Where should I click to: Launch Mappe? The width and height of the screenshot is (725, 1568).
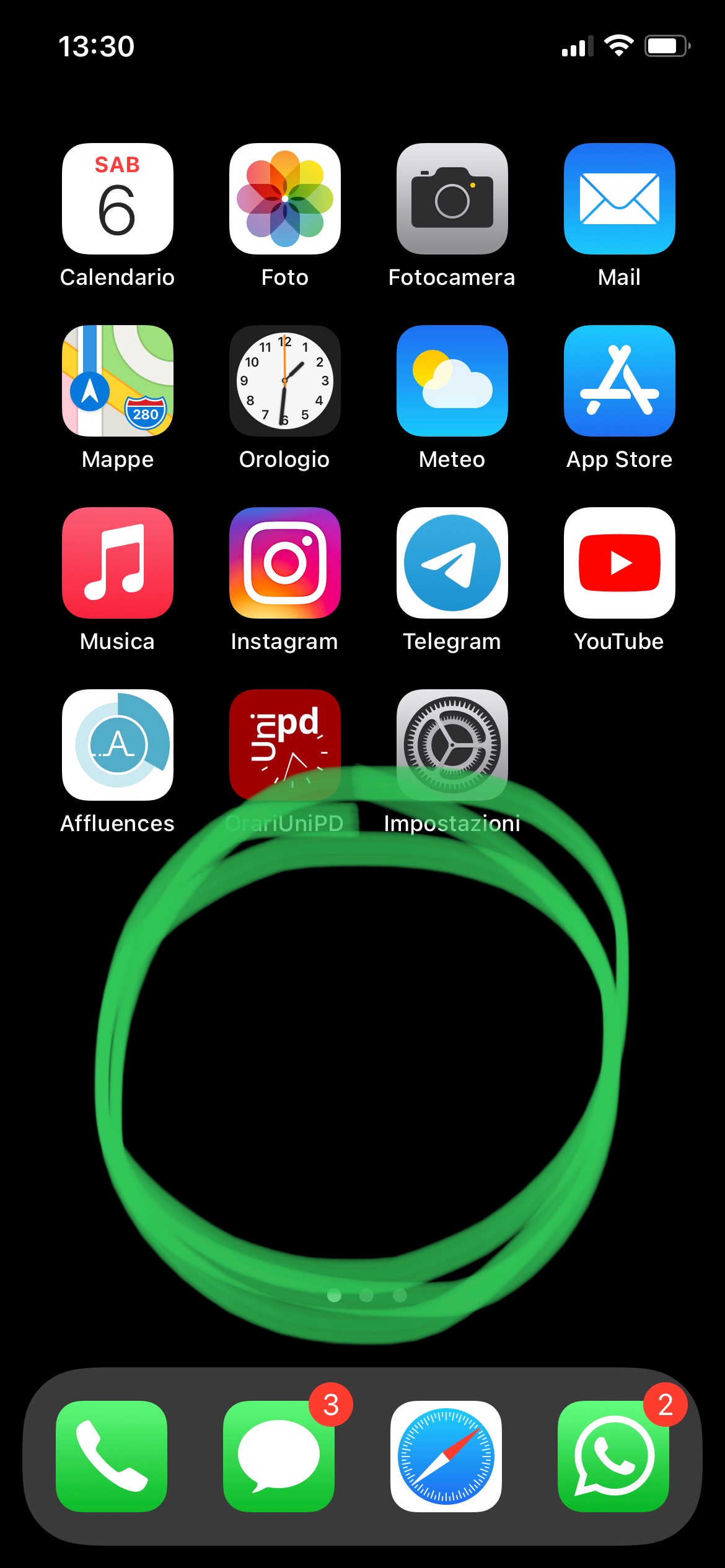click(118, 381)
